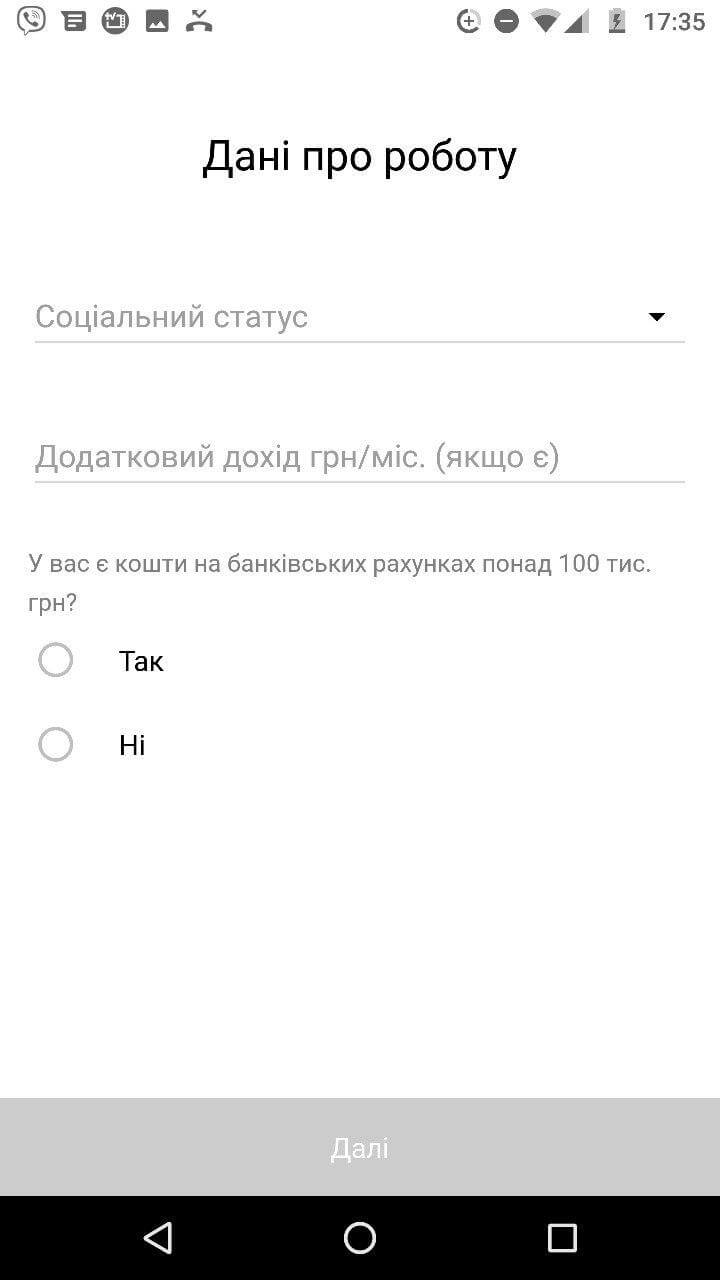The width and height of the screenshot is (720, 1280).
Task: Tap the Далі button
Action: [360, 1147]
